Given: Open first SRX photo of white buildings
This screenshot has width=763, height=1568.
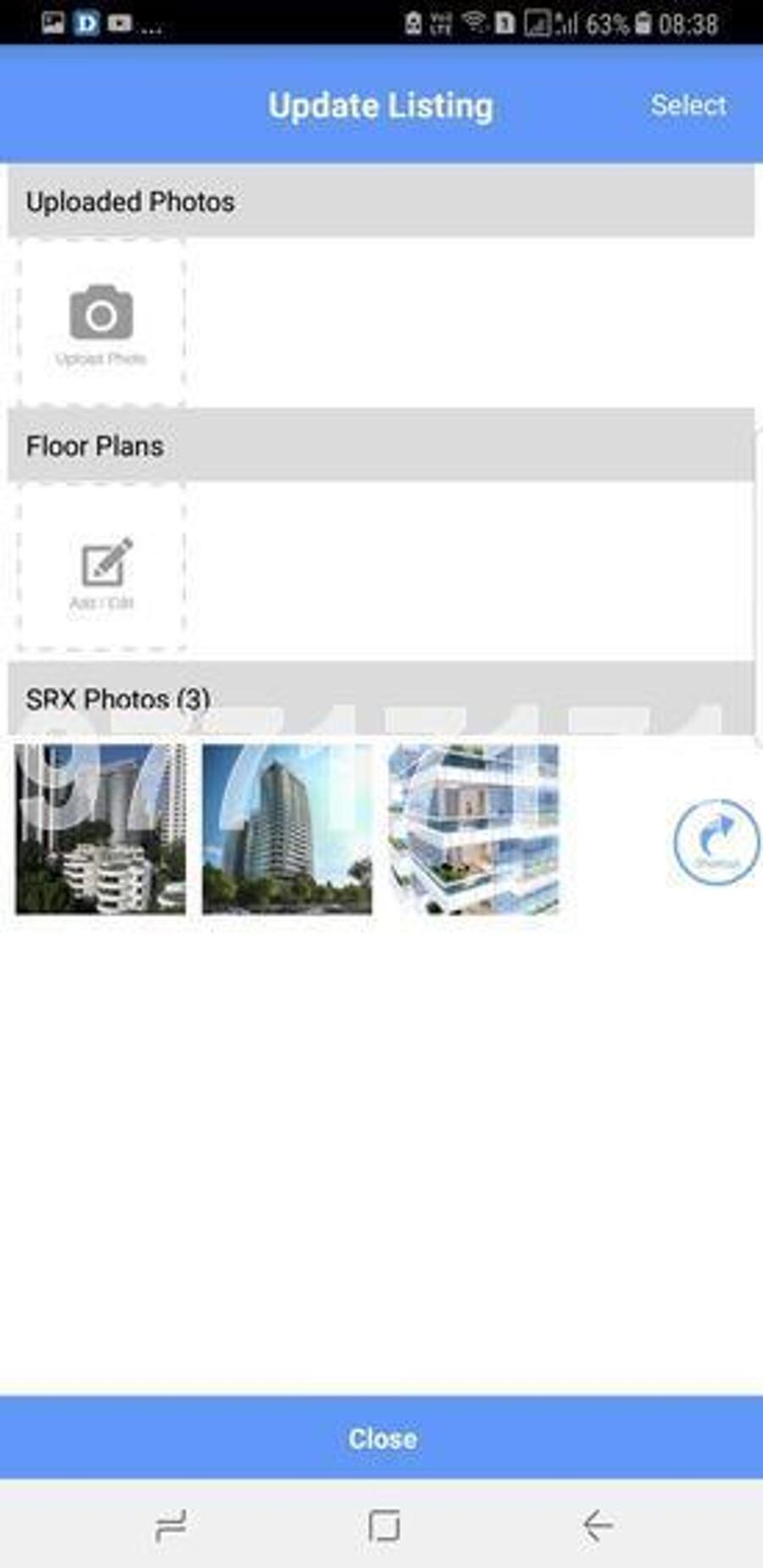Looking at the screenshot, I should (x=100, y=829).
